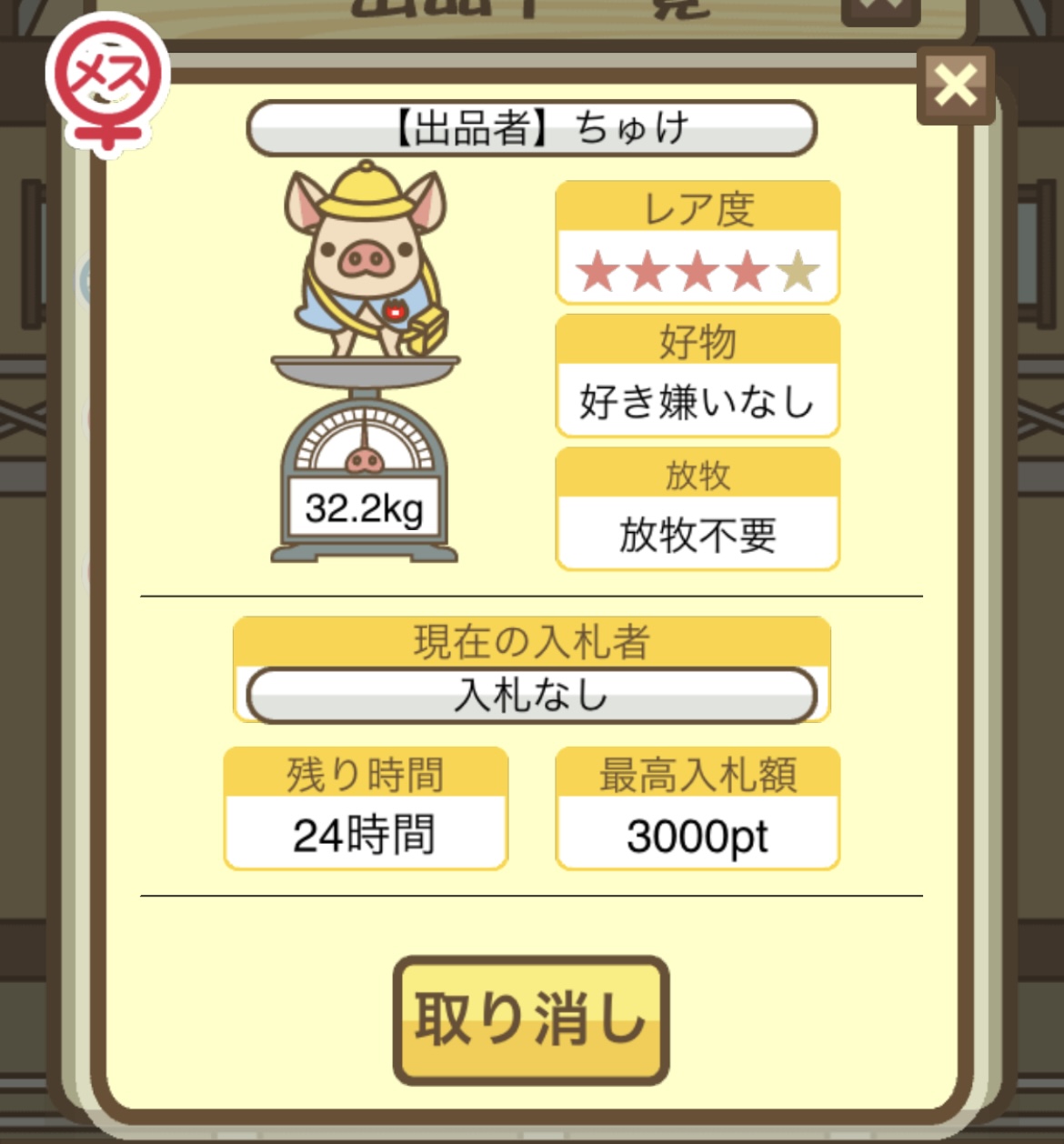Tap the 取り消し cancel button

(x=531, y=1019)
